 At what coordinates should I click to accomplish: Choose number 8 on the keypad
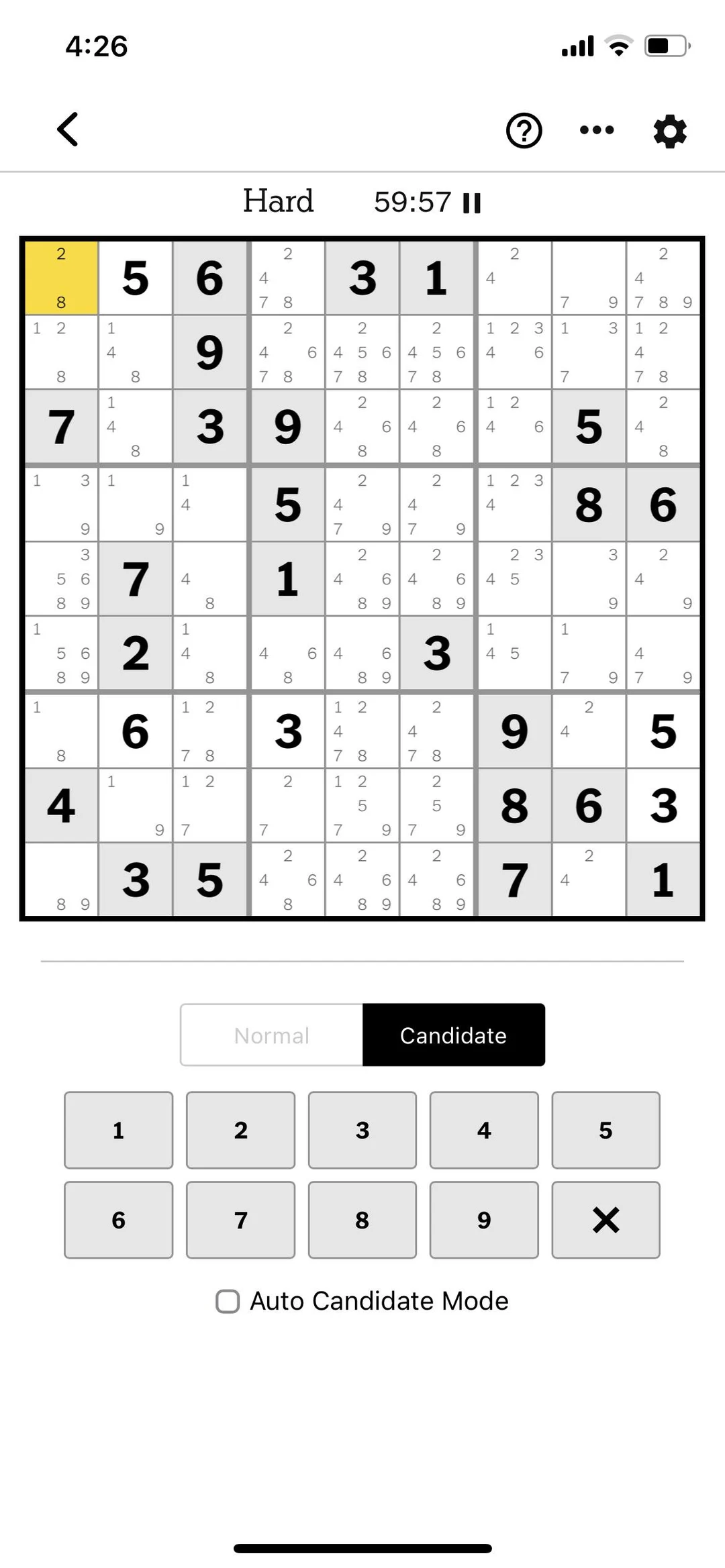[x=362, y=1220]
